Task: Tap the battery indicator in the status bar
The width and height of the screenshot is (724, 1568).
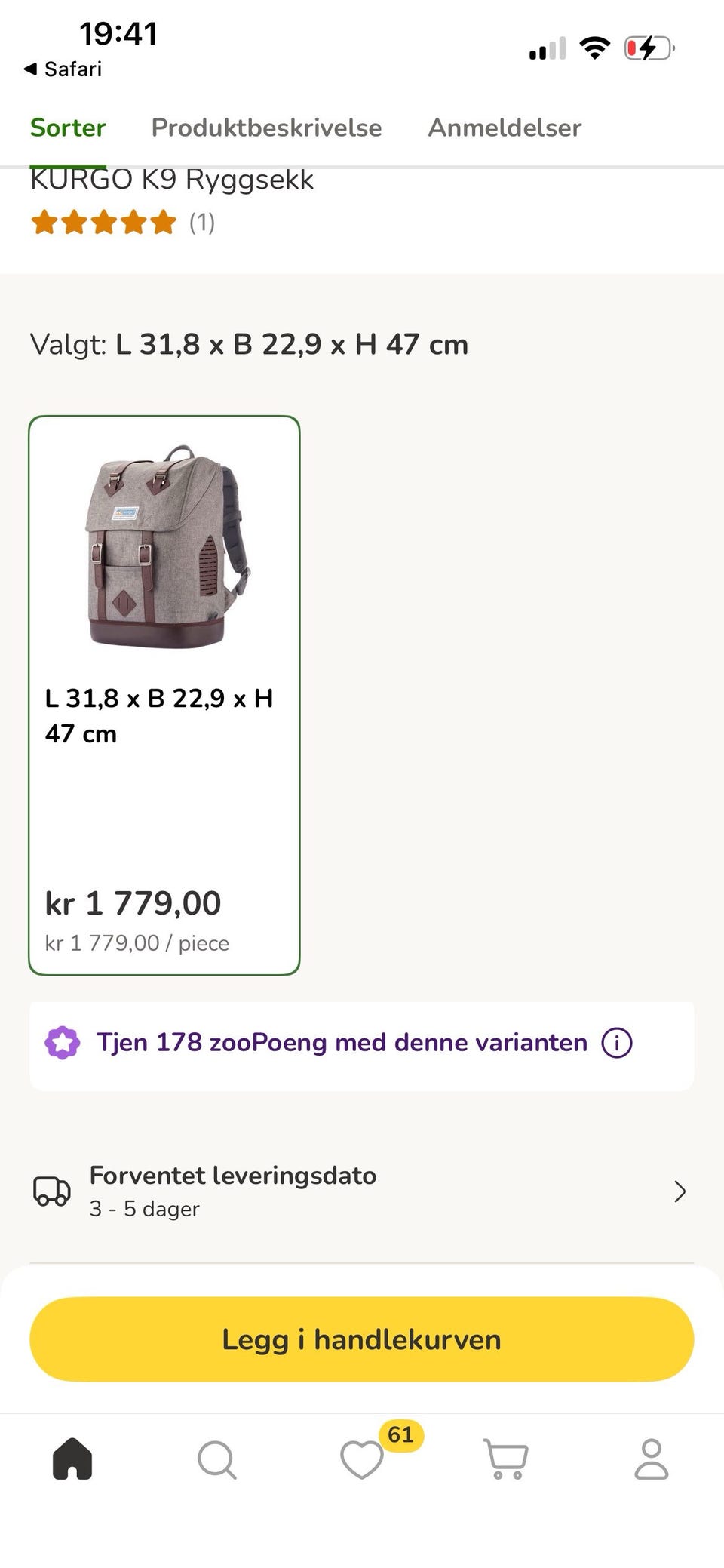Action: coord(650,48)
